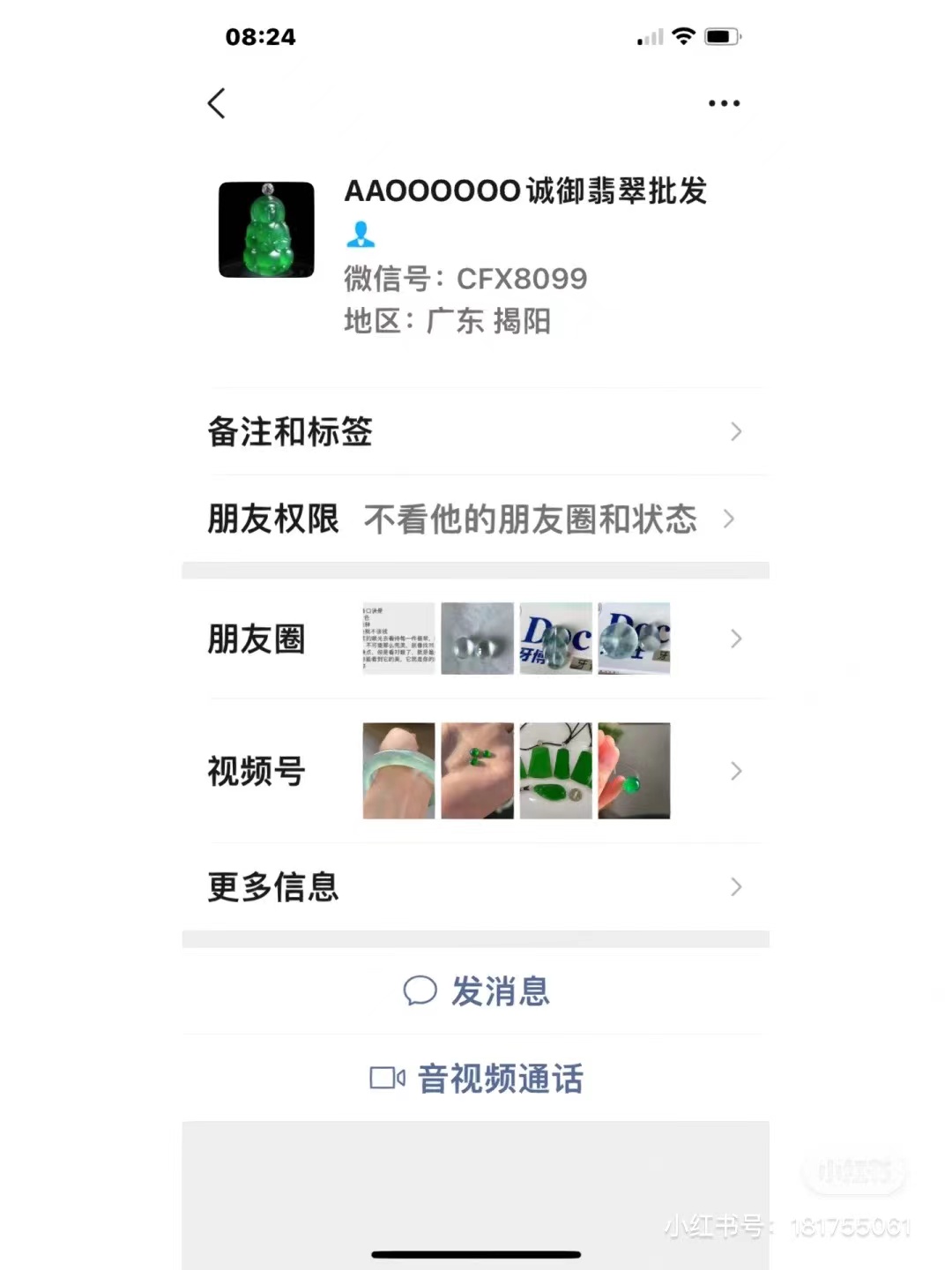View the contact's jade pendant avatar
The height and width of the screenshot is (1270, 952).
click(266, 230)
